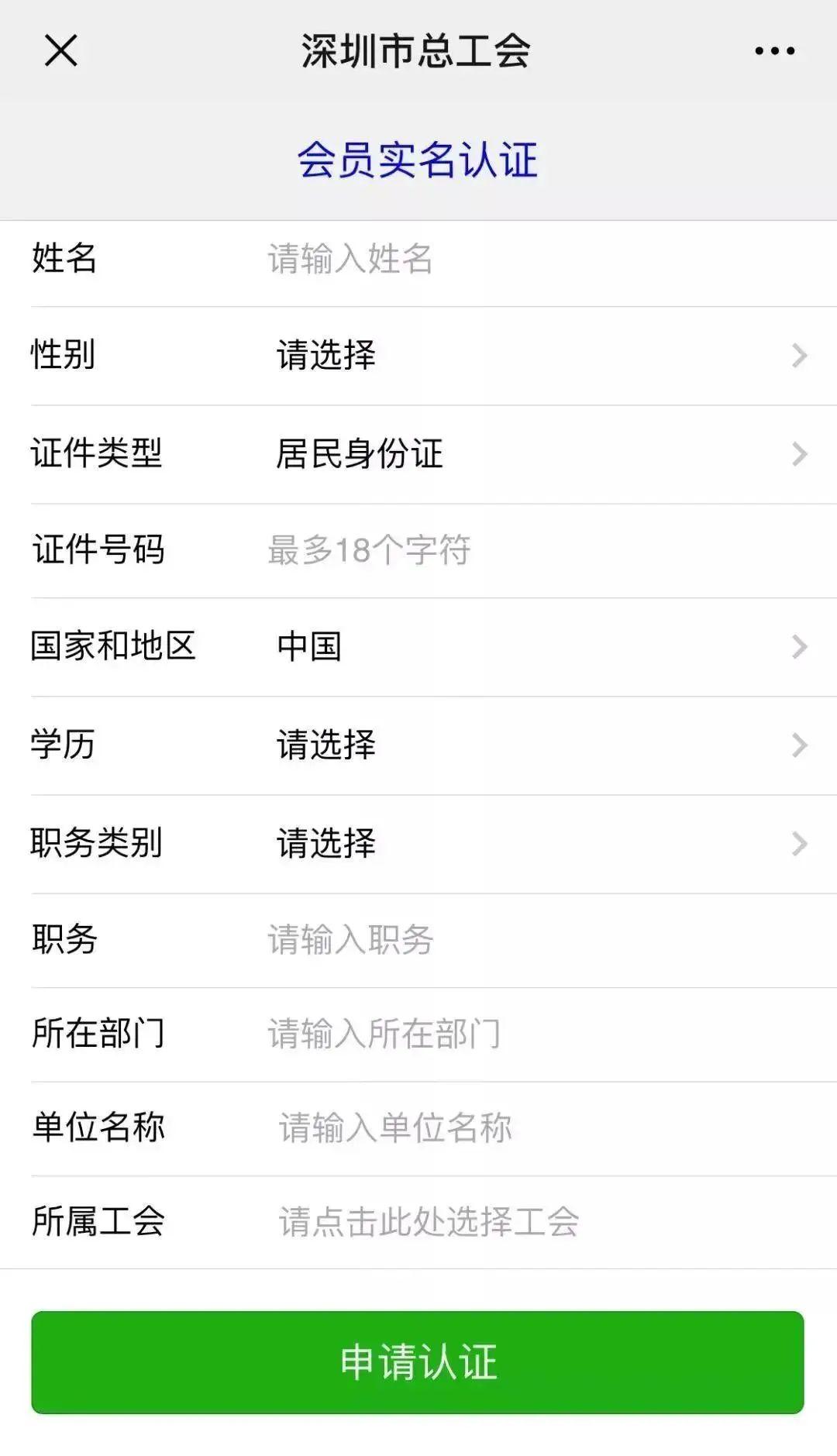The width and height of the screenshot is (837, 1456).
Task: Close the 深圳市总工会 page
Action: coord(60,51)
